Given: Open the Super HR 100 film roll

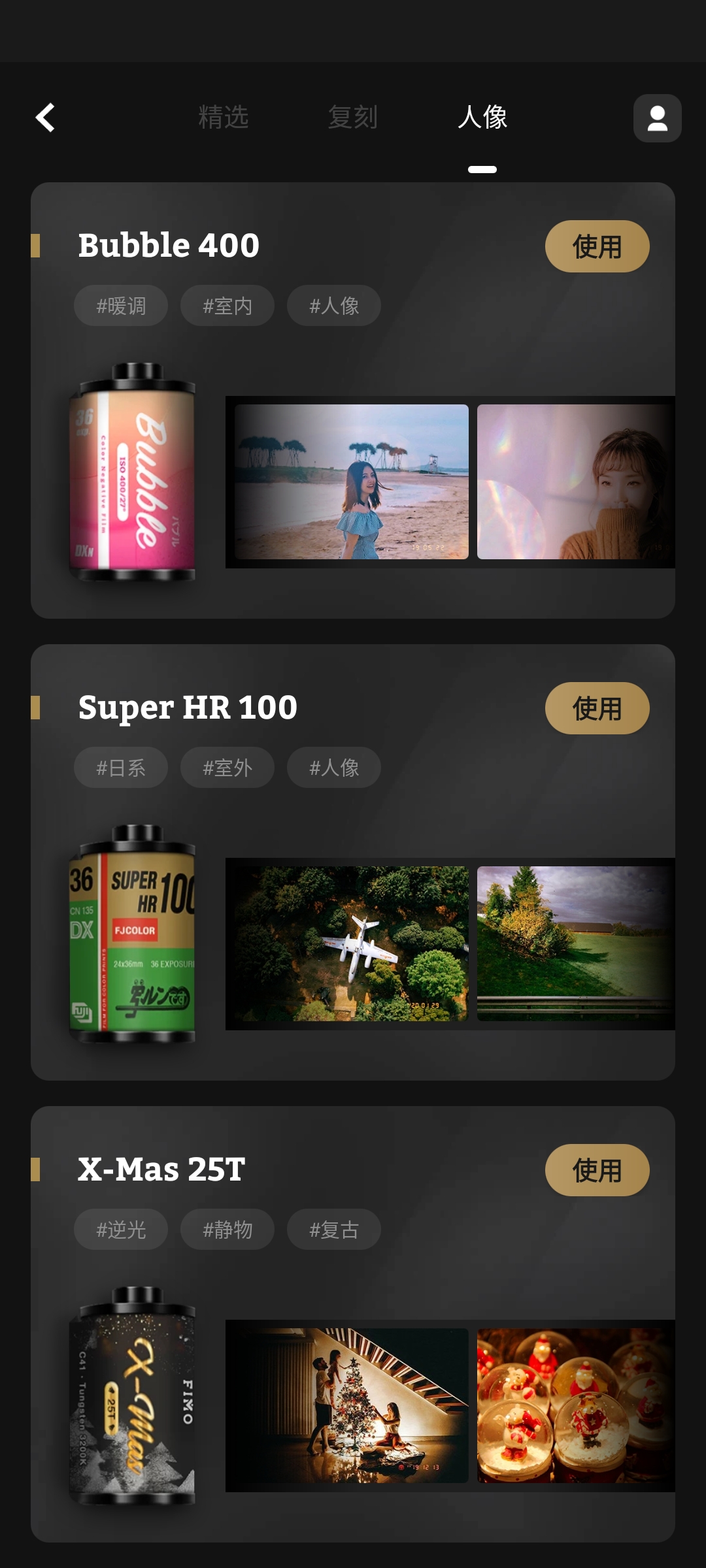Looking at the screenshot, I should point(133,934).
